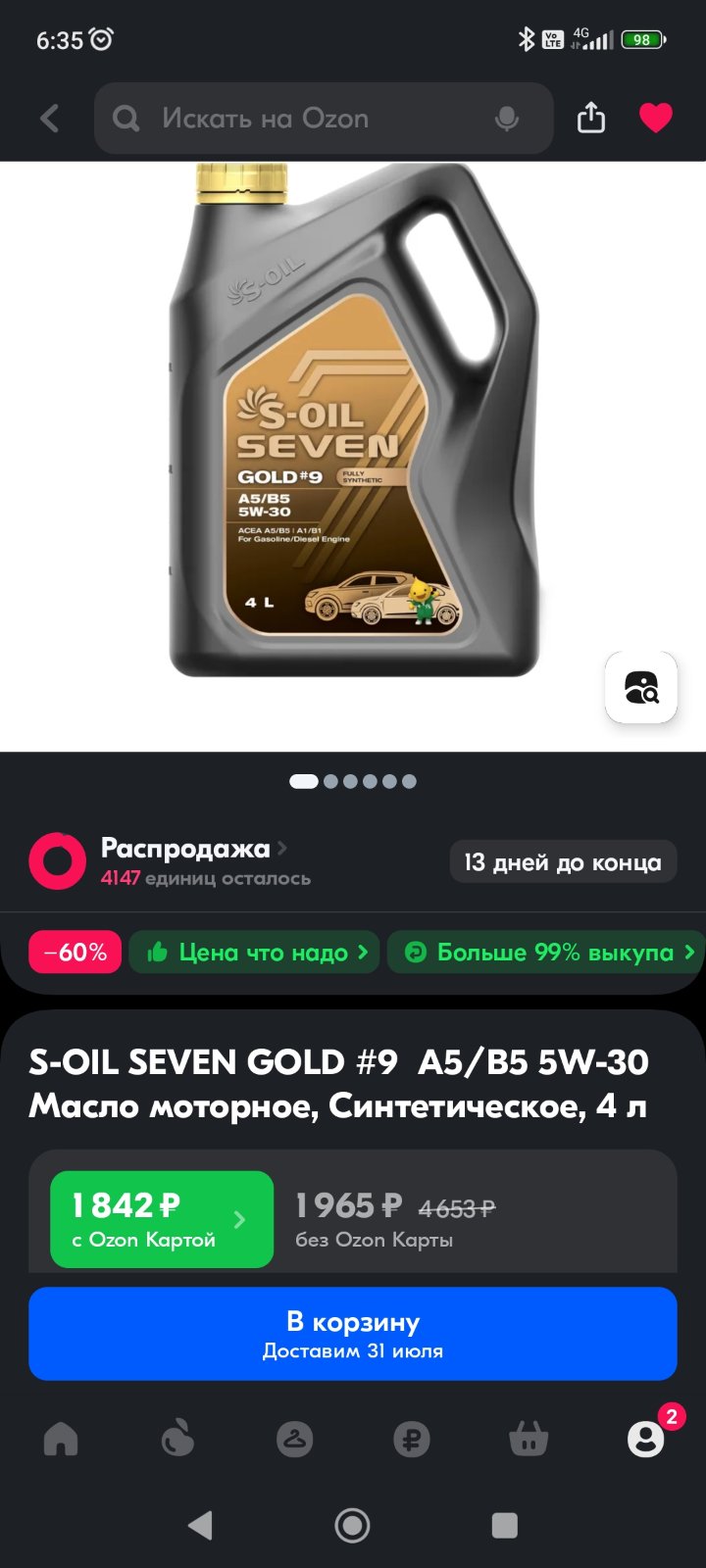Open the profile tab with badge 2

tap(646, 1438)
